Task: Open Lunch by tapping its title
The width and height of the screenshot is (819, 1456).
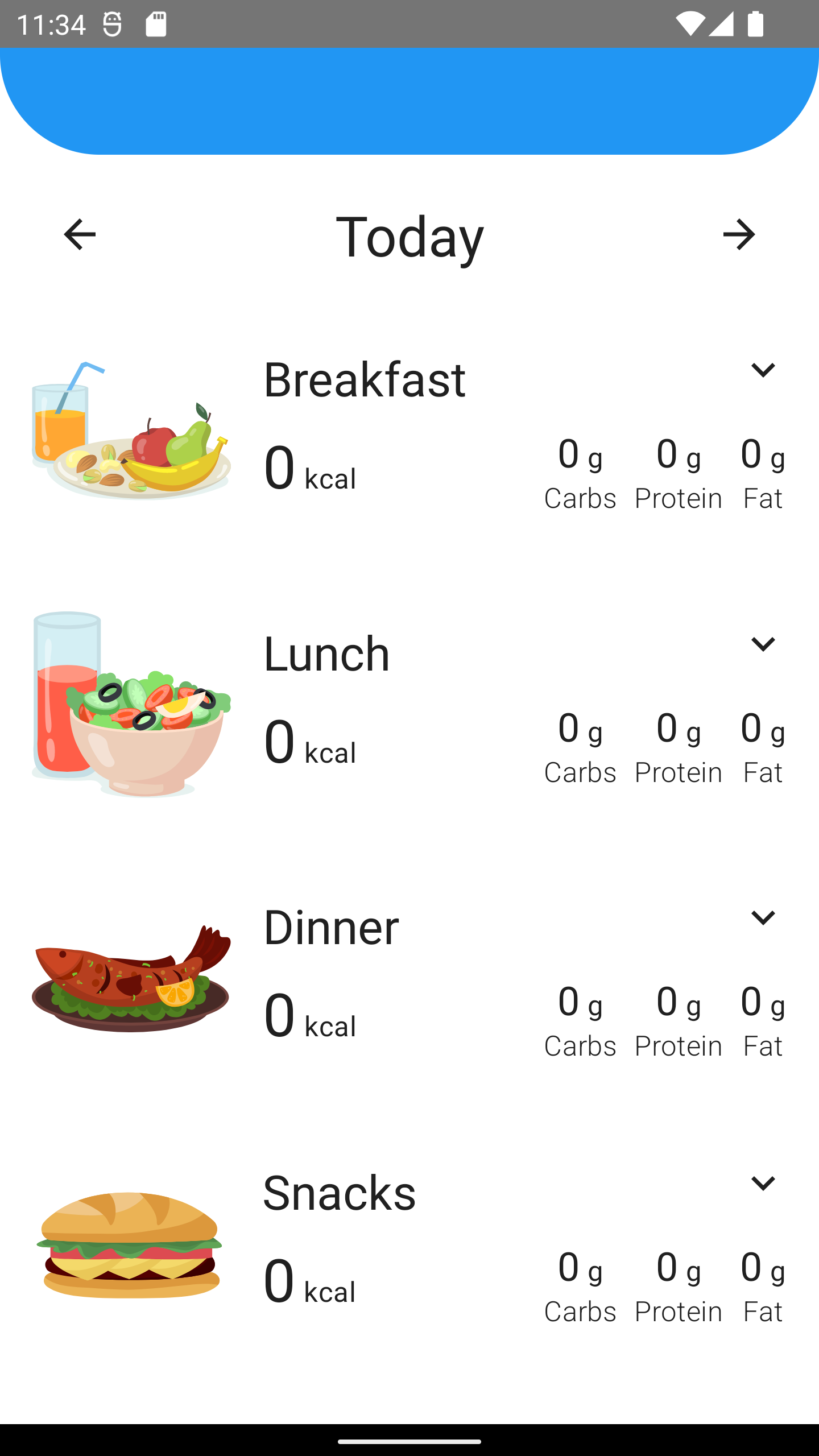Action: coord(327,652)
